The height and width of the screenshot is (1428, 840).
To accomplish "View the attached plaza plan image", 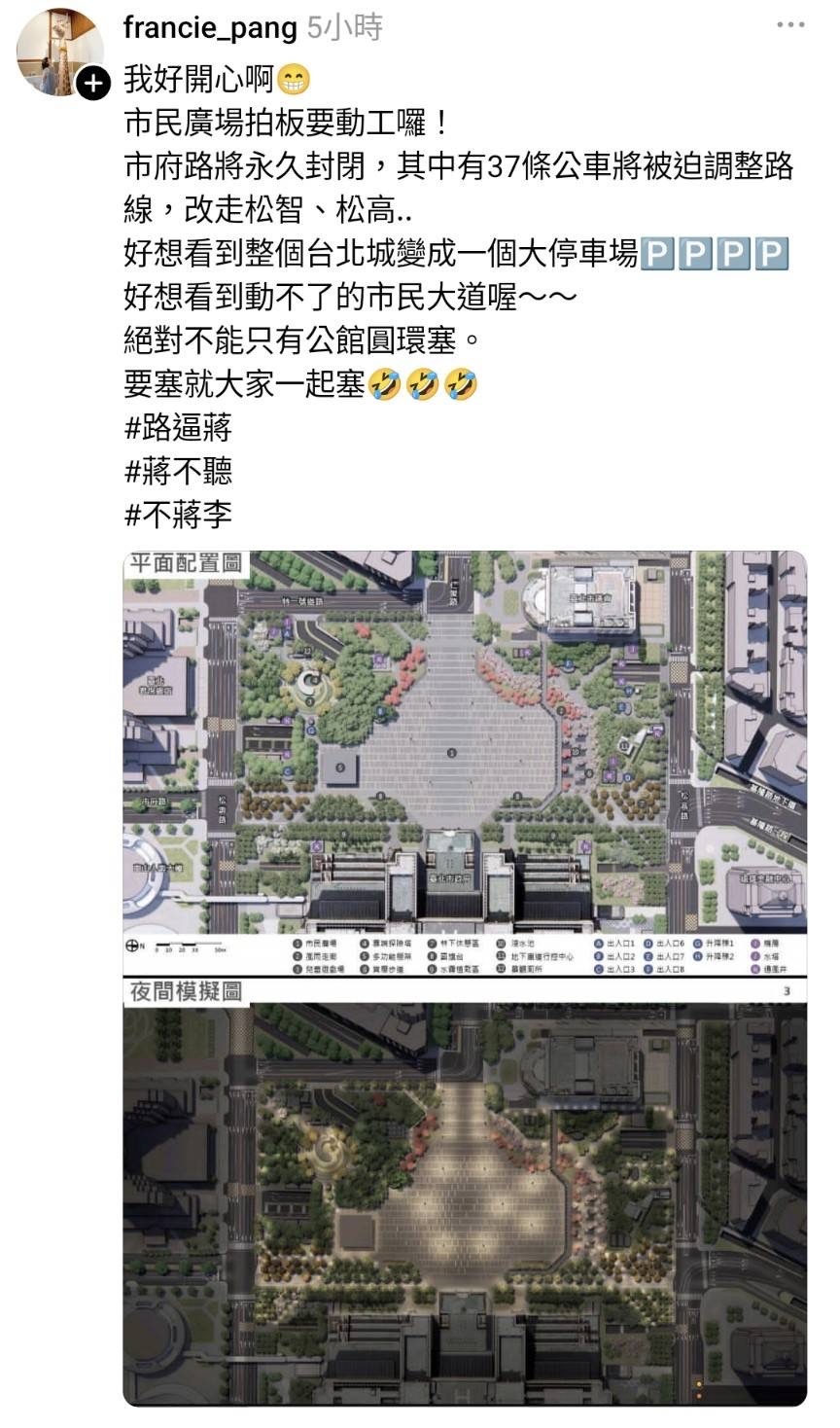I will 465,977.
